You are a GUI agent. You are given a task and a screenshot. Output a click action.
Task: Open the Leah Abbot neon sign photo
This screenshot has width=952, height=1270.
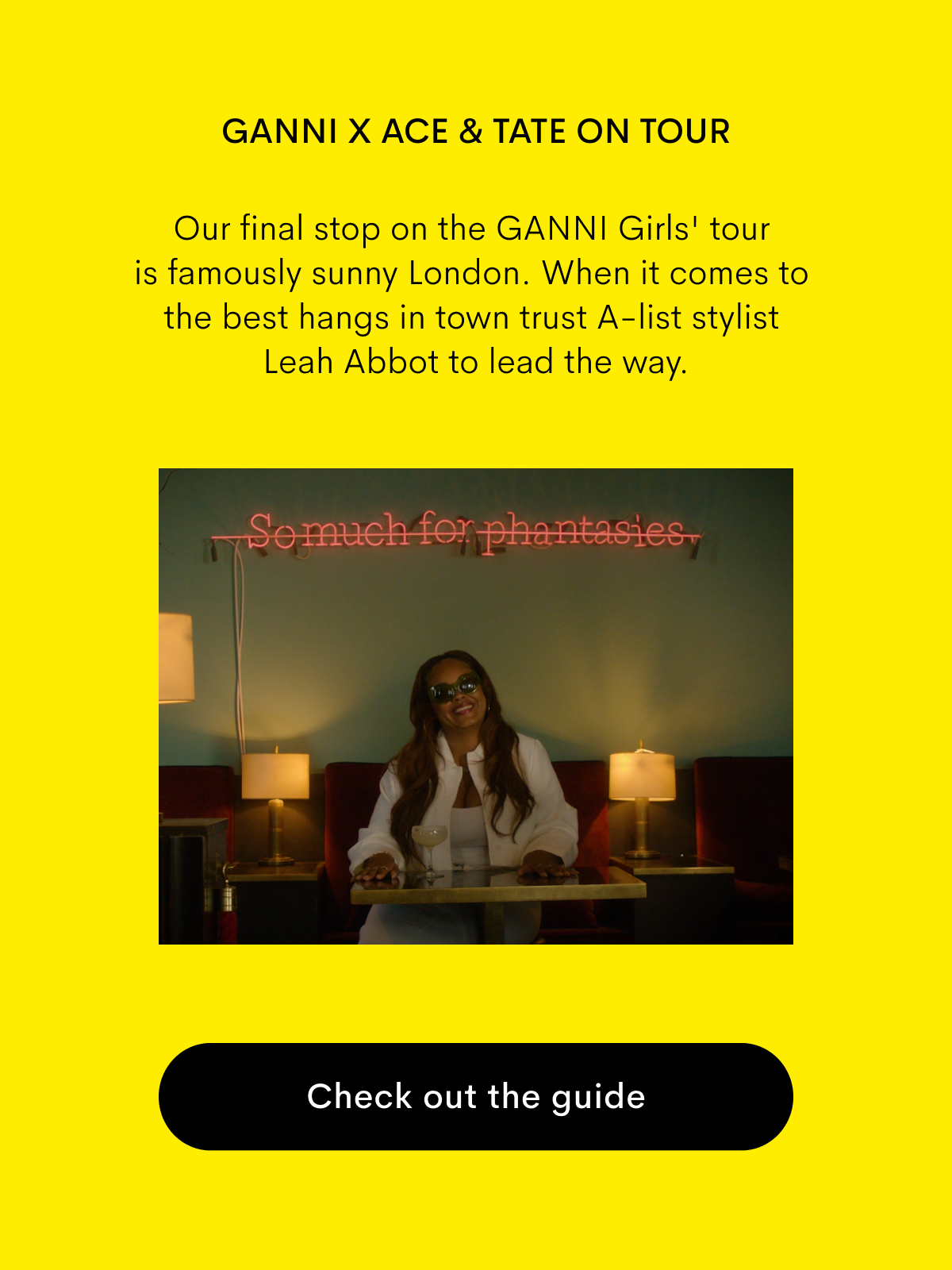pos(476,706)
